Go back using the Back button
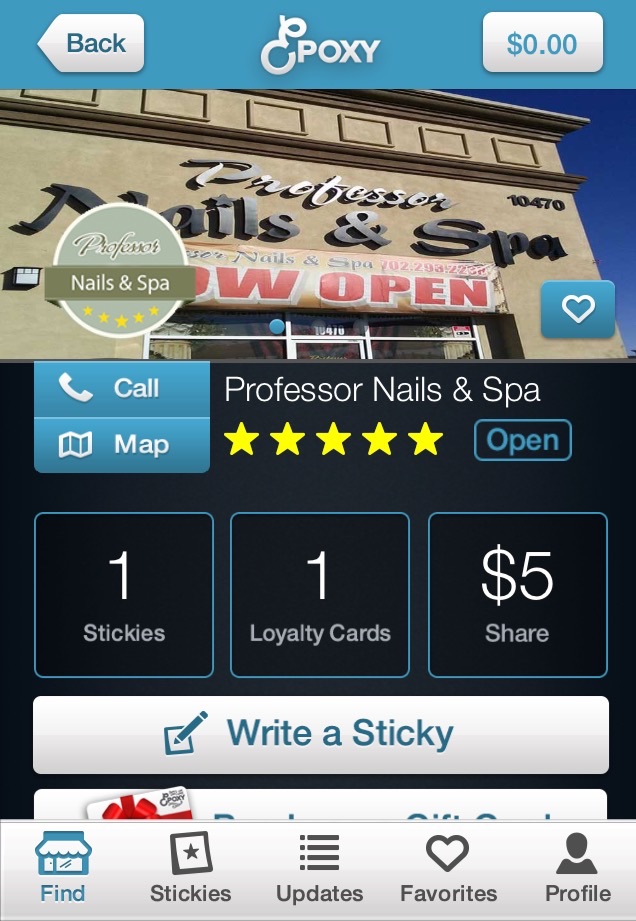 click(x=92, y=44)
